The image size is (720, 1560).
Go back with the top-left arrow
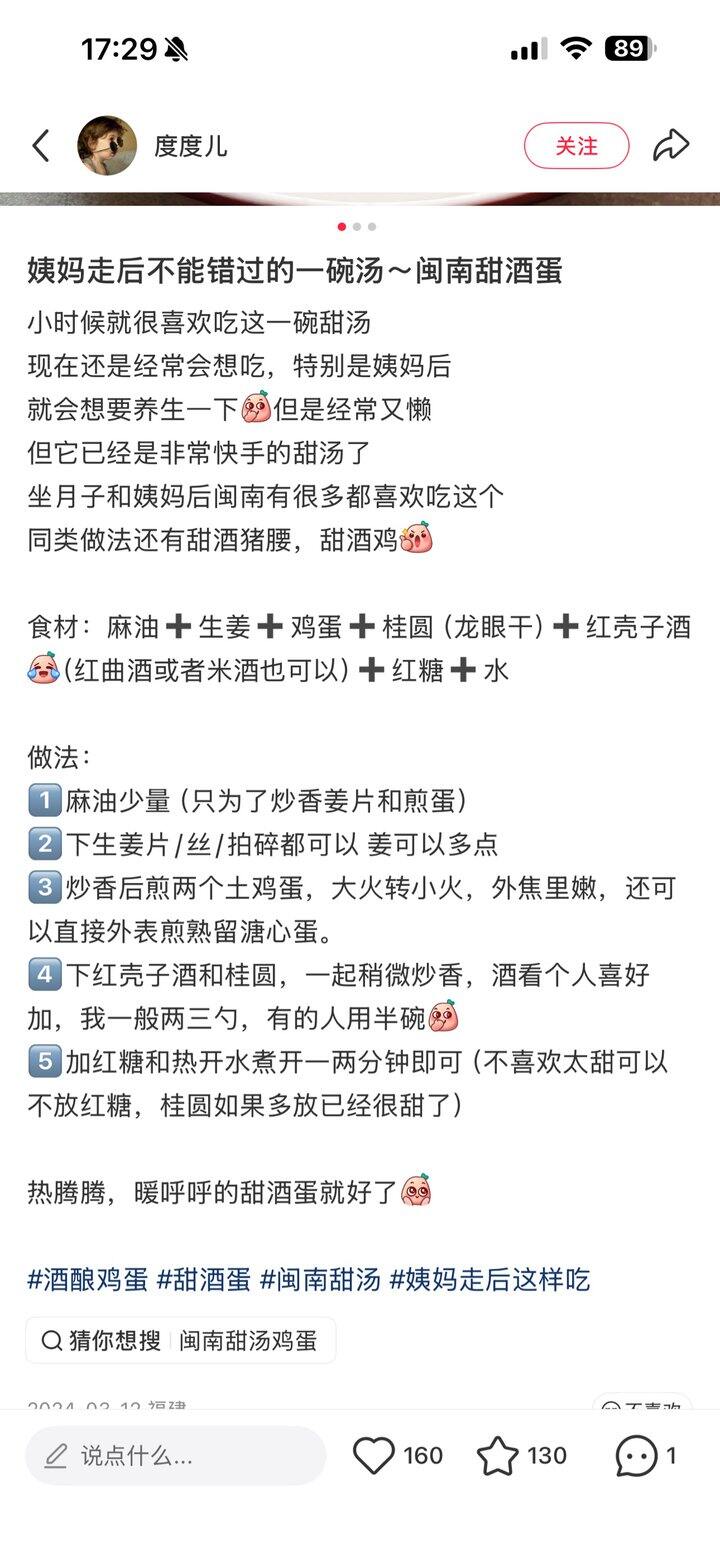[x=41, y=146]
